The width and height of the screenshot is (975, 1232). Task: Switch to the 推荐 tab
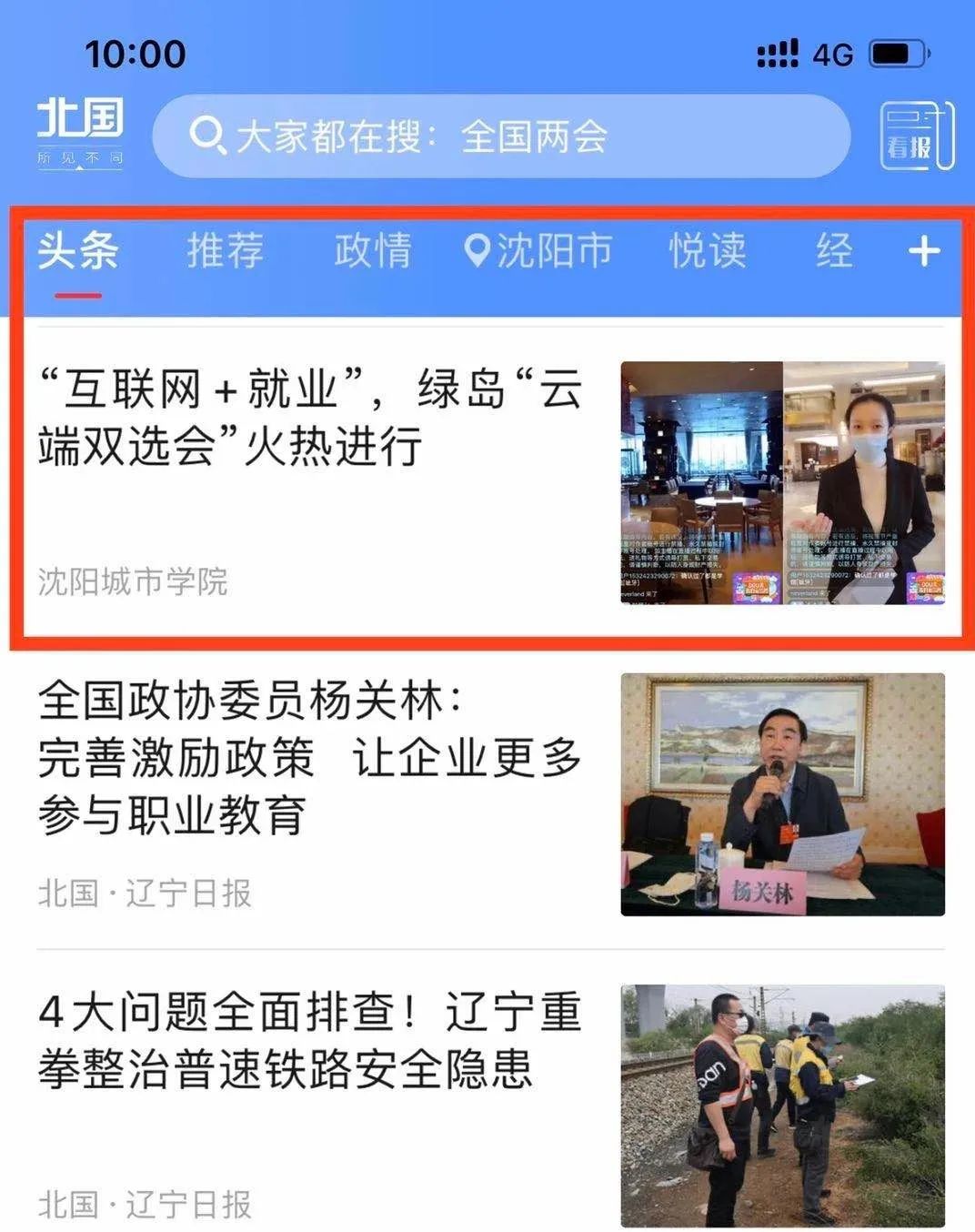(x=224, y=250)
